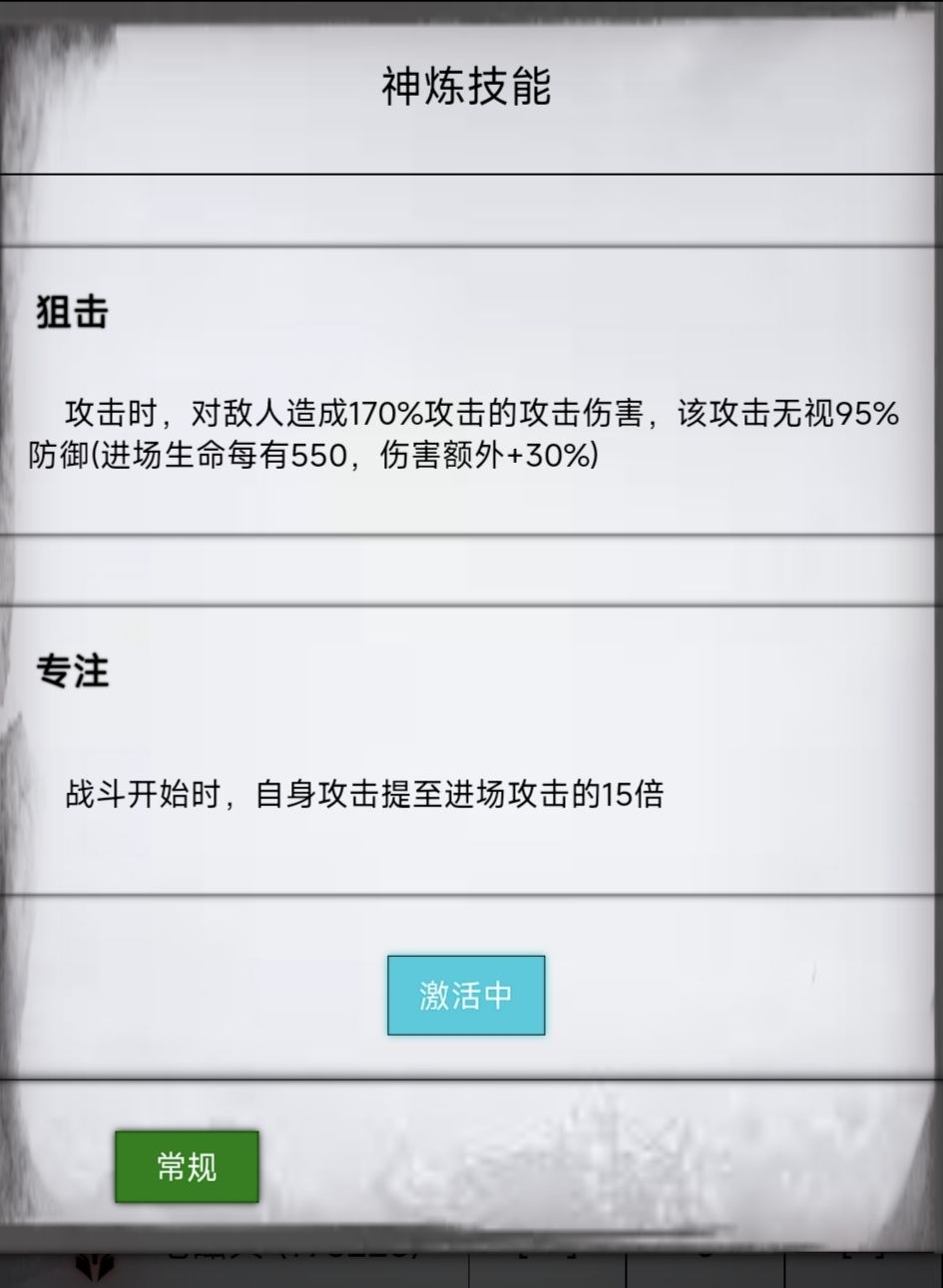
Task: Click the empty panel row below the title
Action: tap(471, 212)
